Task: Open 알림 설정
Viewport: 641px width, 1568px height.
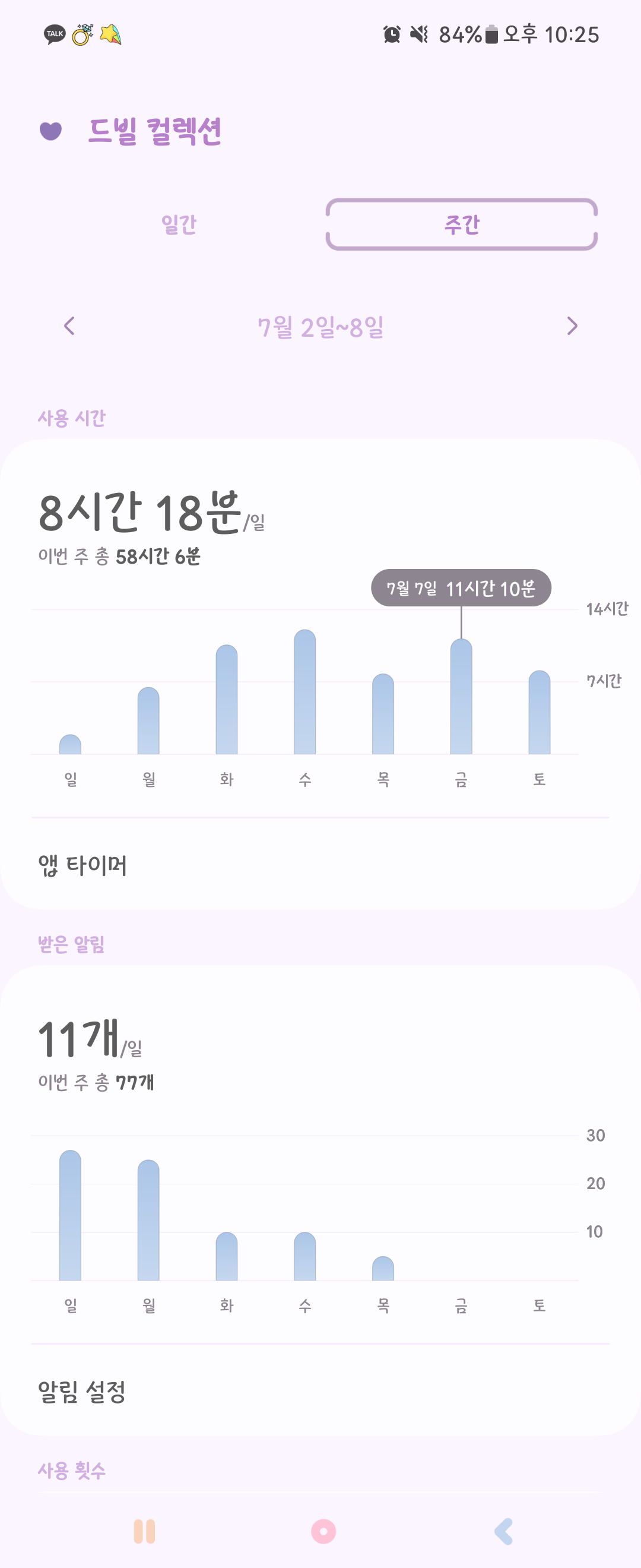Action: 82,1391
